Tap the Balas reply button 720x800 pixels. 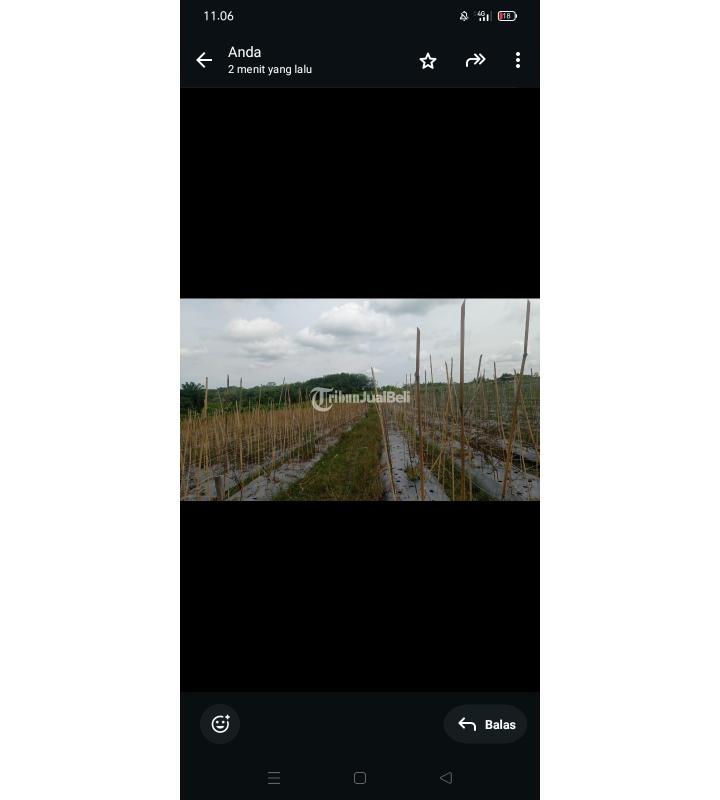click(x=486, y=724)
